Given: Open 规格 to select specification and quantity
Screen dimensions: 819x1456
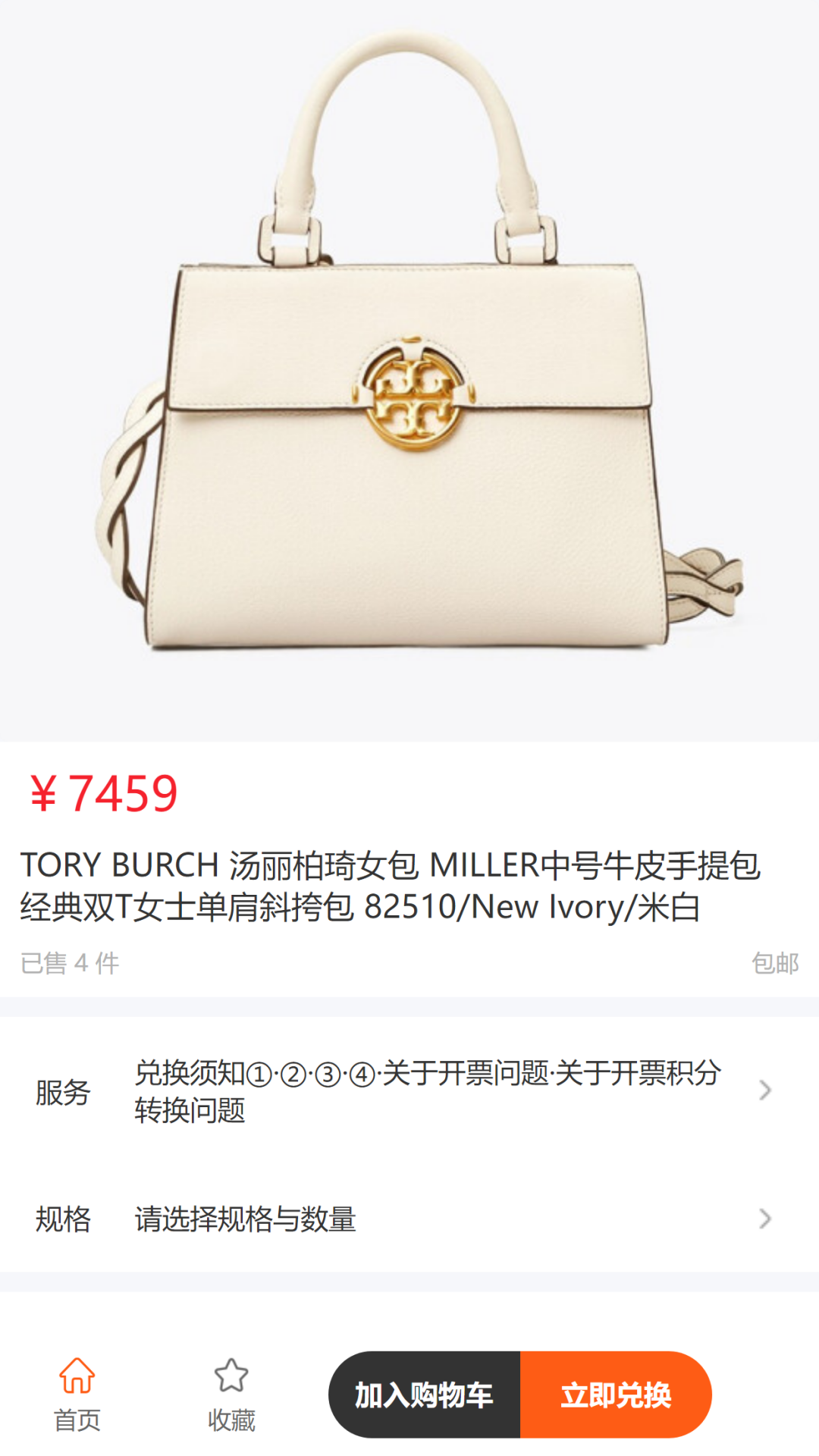Looking at the screenshot, I should pyautogui.click(x=409, y=1219).
